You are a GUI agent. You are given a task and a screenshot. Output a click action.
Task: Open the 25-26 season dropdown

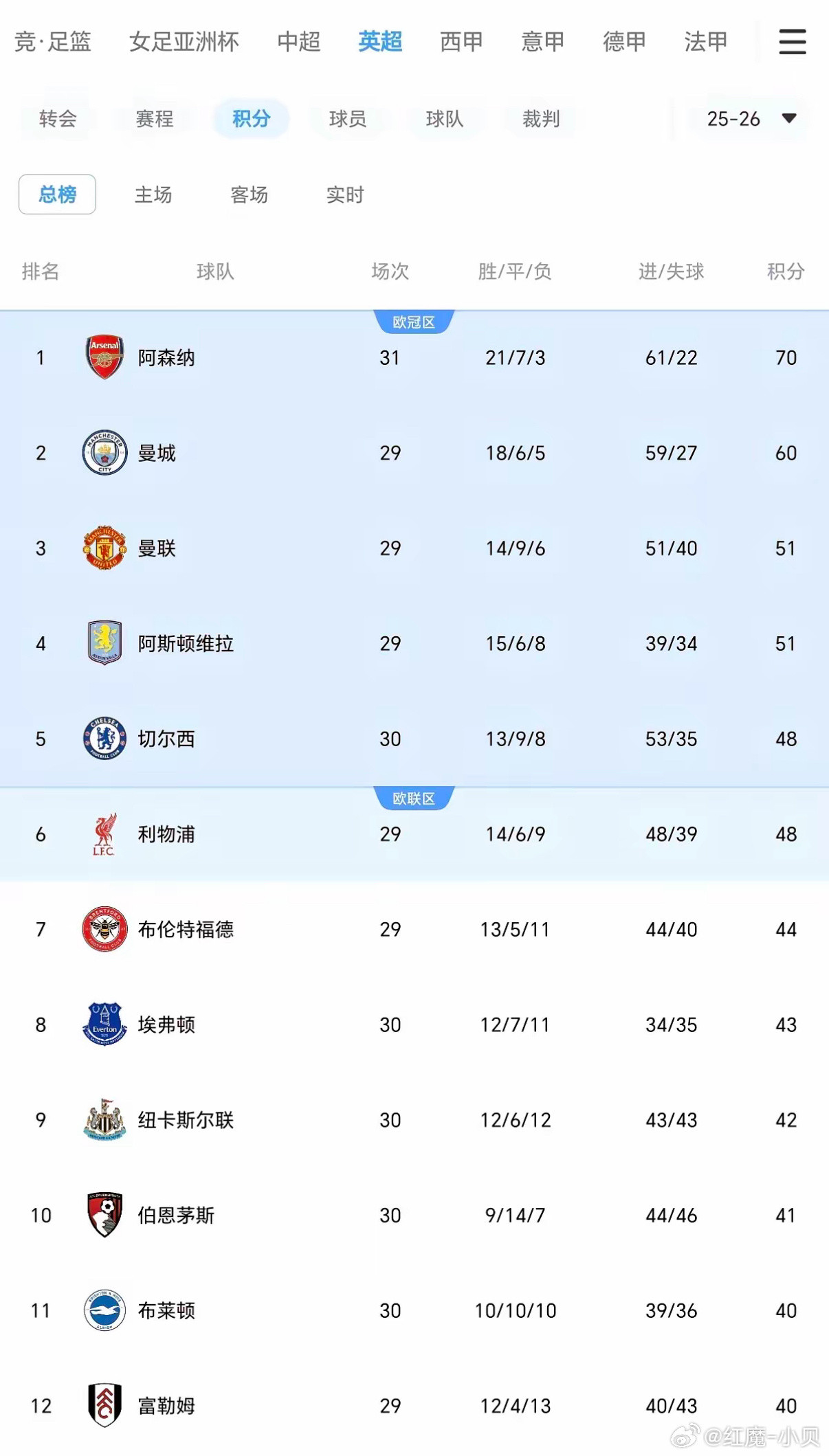[x=749, y=119]
